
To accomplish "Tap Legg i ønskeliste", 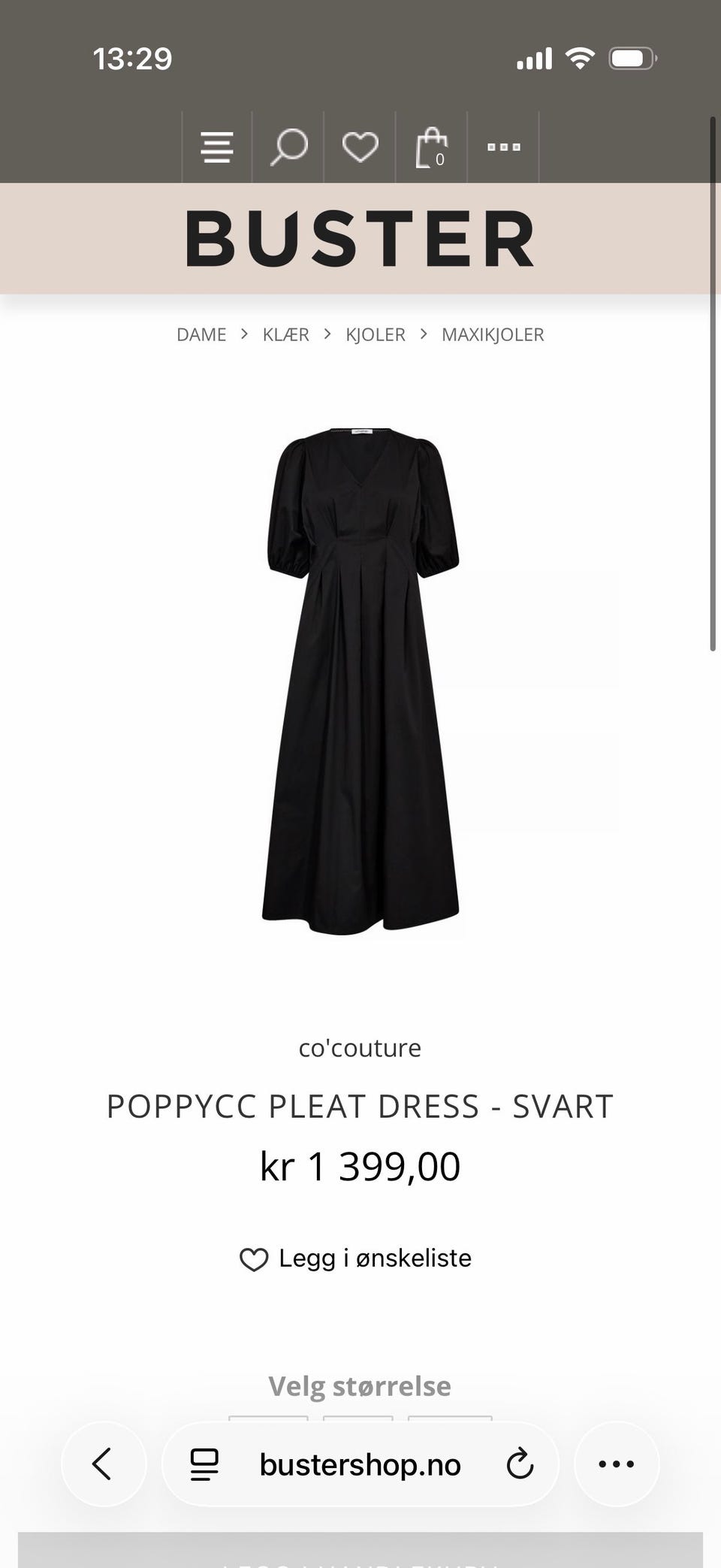I will coord(356,1258).
